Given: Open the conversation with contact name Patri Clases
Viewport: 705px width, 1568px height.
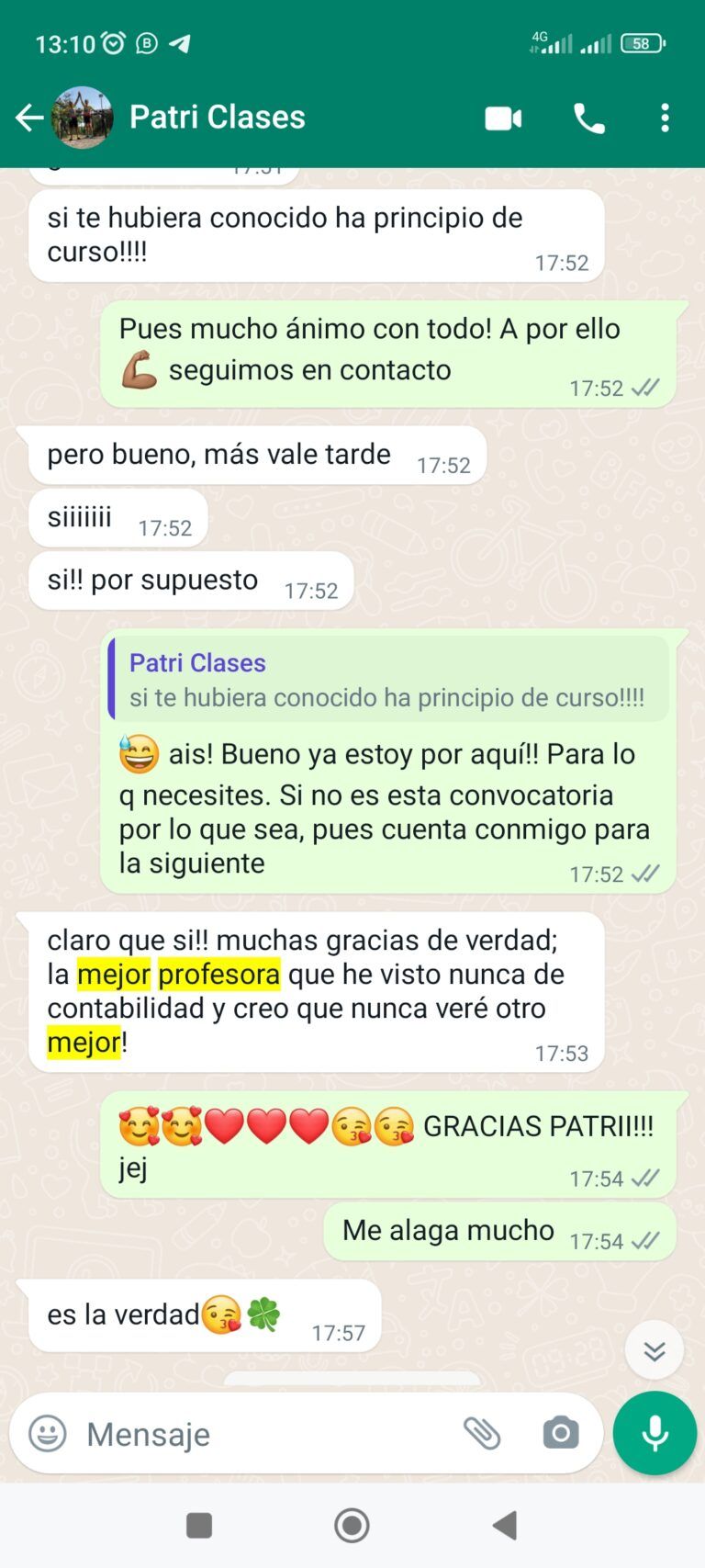Looking at the screenshot, I should (x=218, y=118).
